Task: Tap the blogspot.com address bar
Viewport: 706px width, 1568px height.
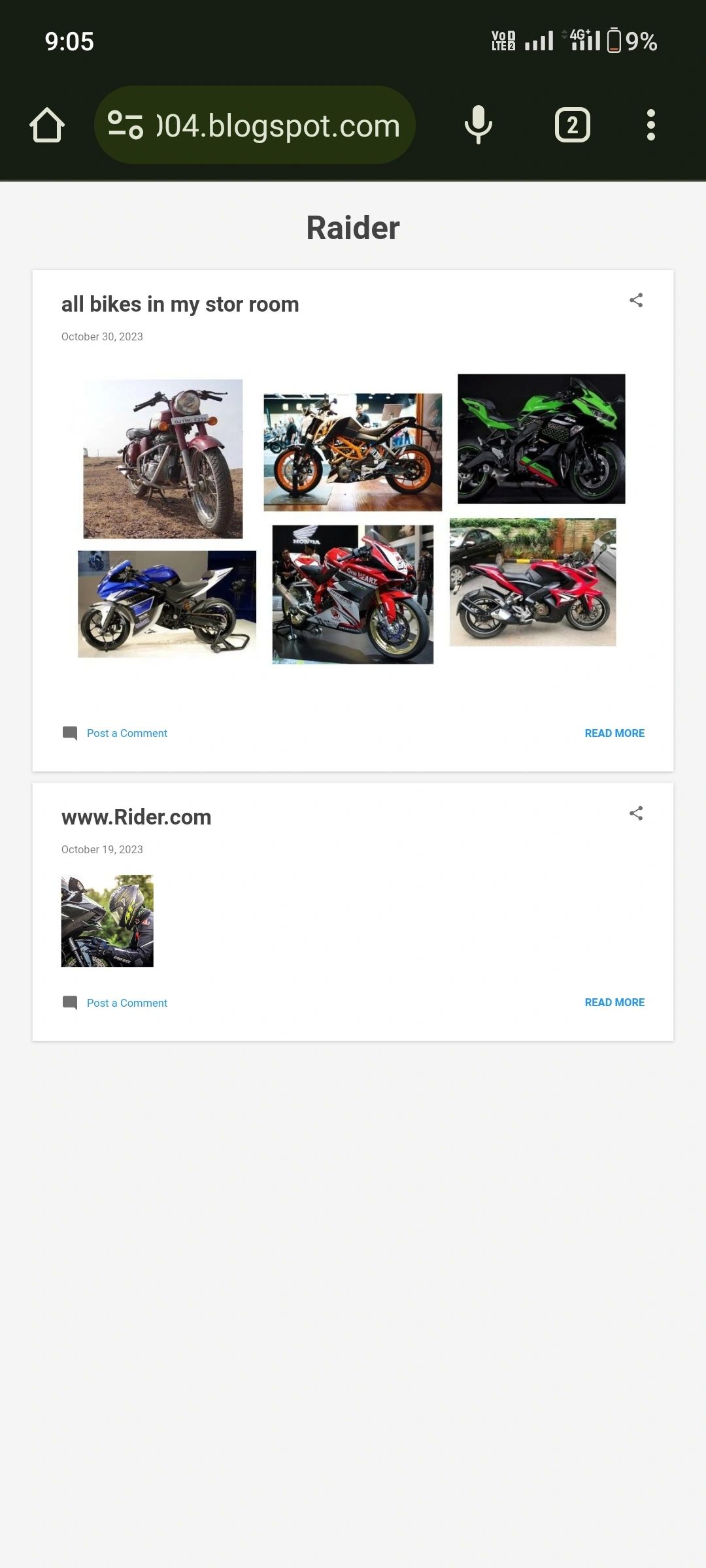Action: [x=278, y=125]
